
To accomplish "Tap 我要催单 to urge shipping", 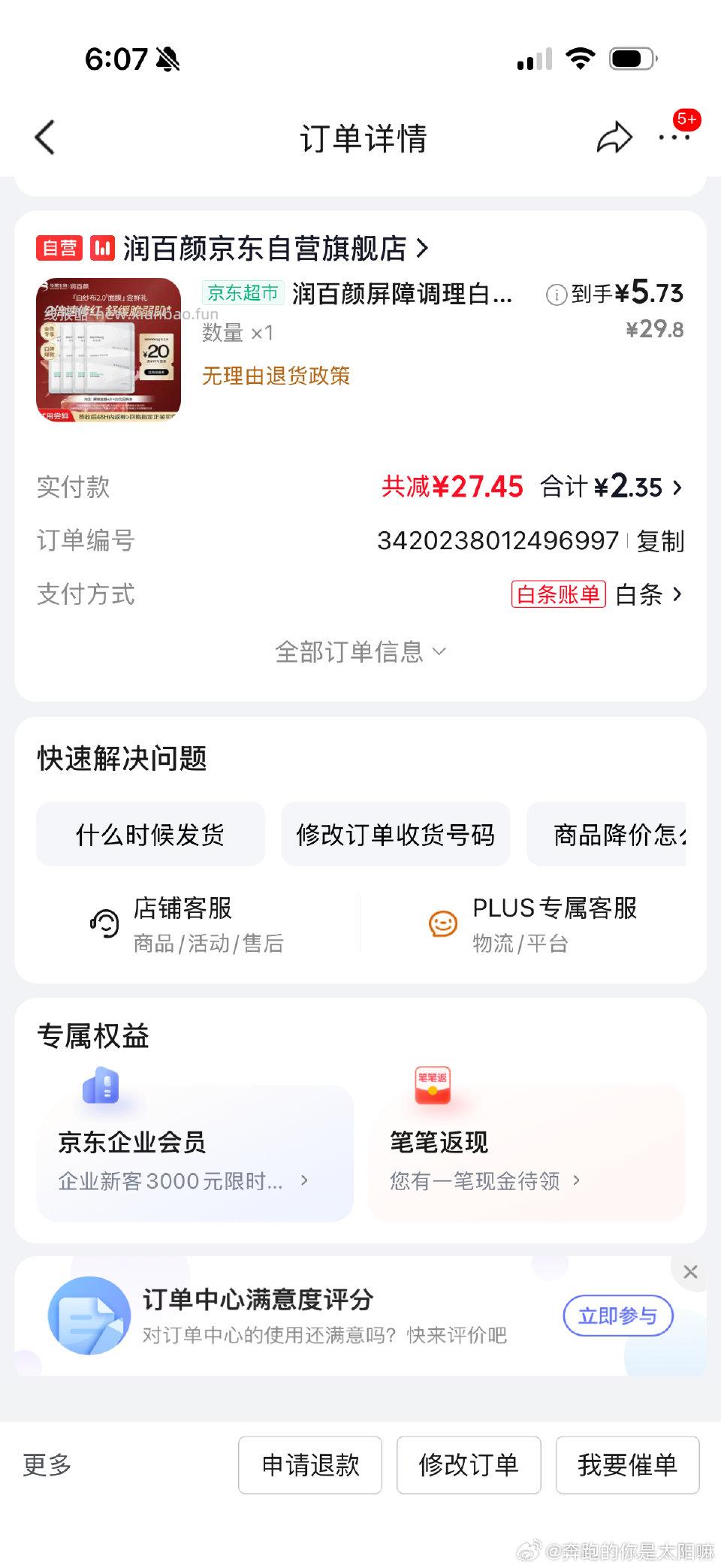I will click(x=628, y=1464).
